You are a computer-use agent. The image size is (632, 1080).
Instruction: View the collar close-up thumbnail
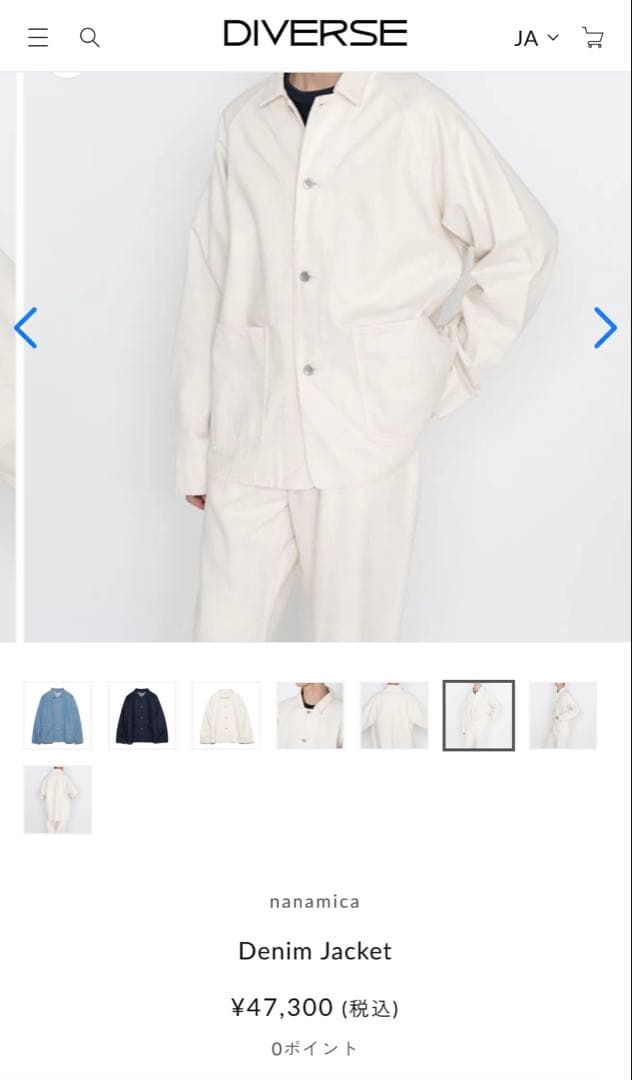310,715
